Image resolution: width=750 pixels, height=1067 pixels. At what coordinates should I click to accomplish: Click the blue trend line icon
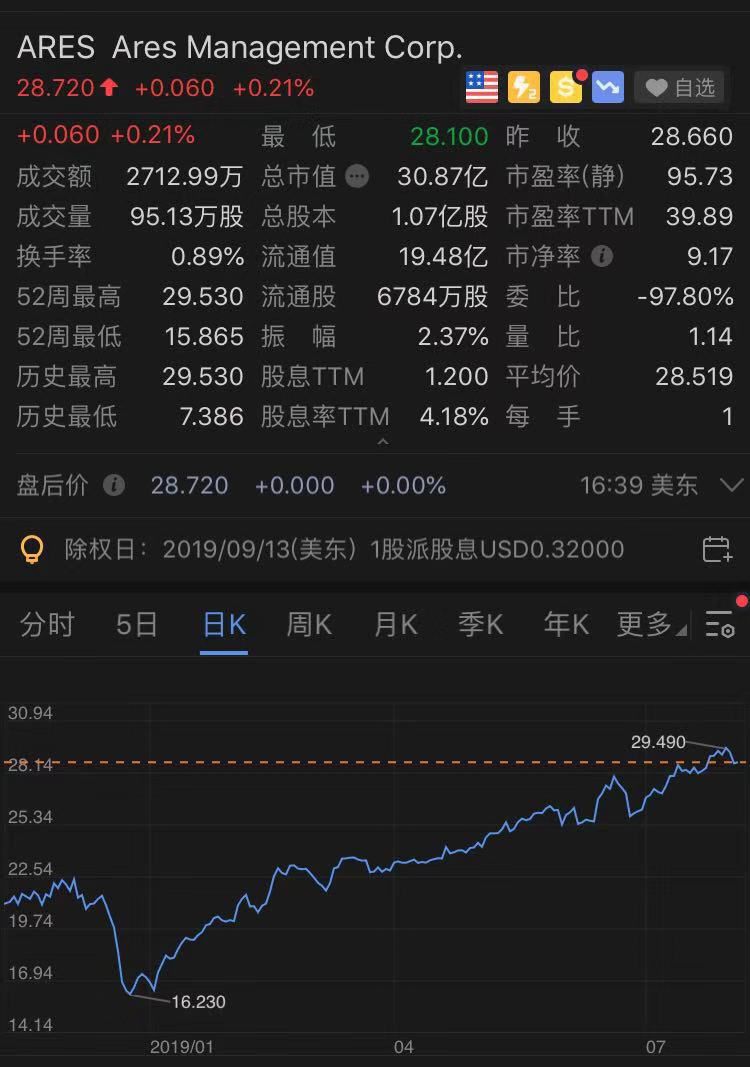pyautogui.click(x=607, y=87)
